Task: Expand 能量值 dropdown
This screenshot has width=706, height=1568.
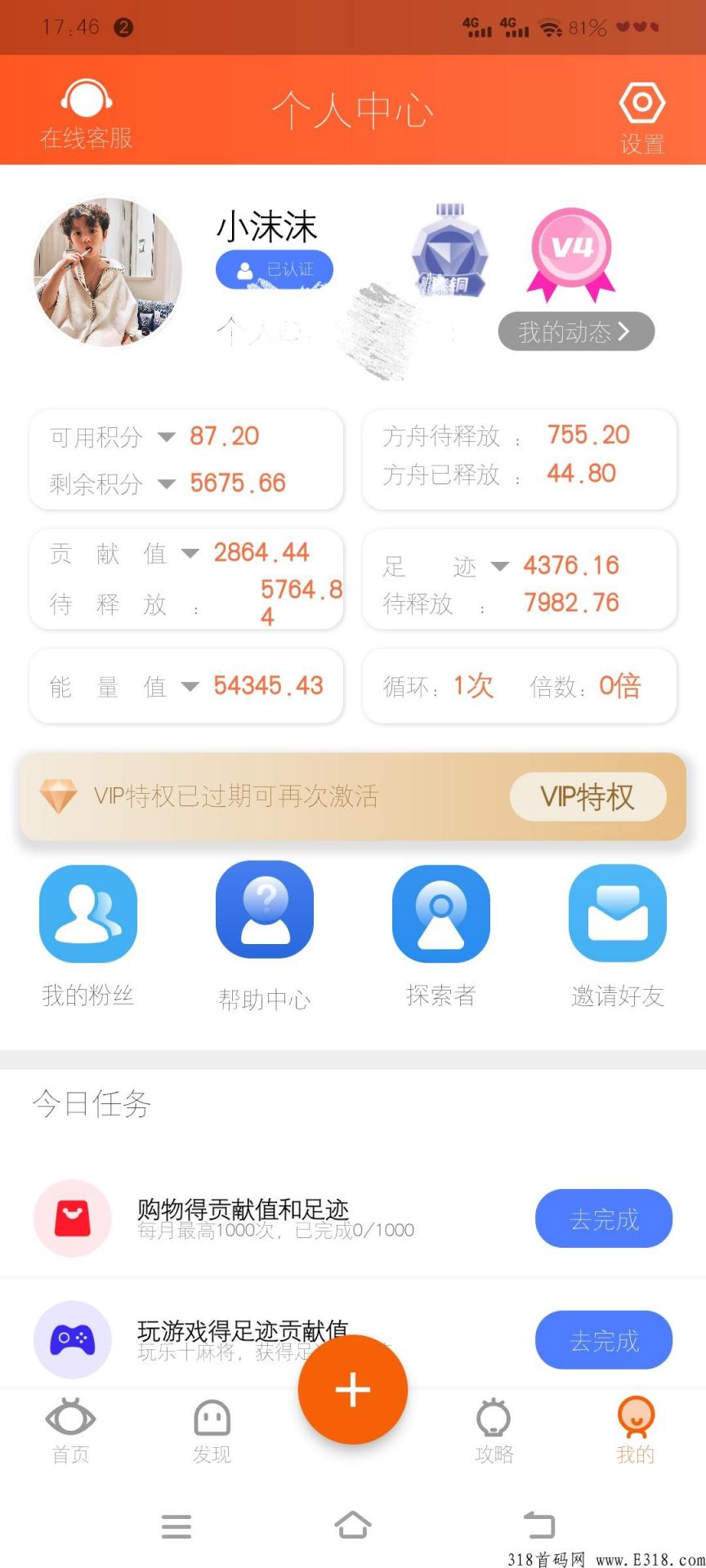Action: [x=190, y=687]
